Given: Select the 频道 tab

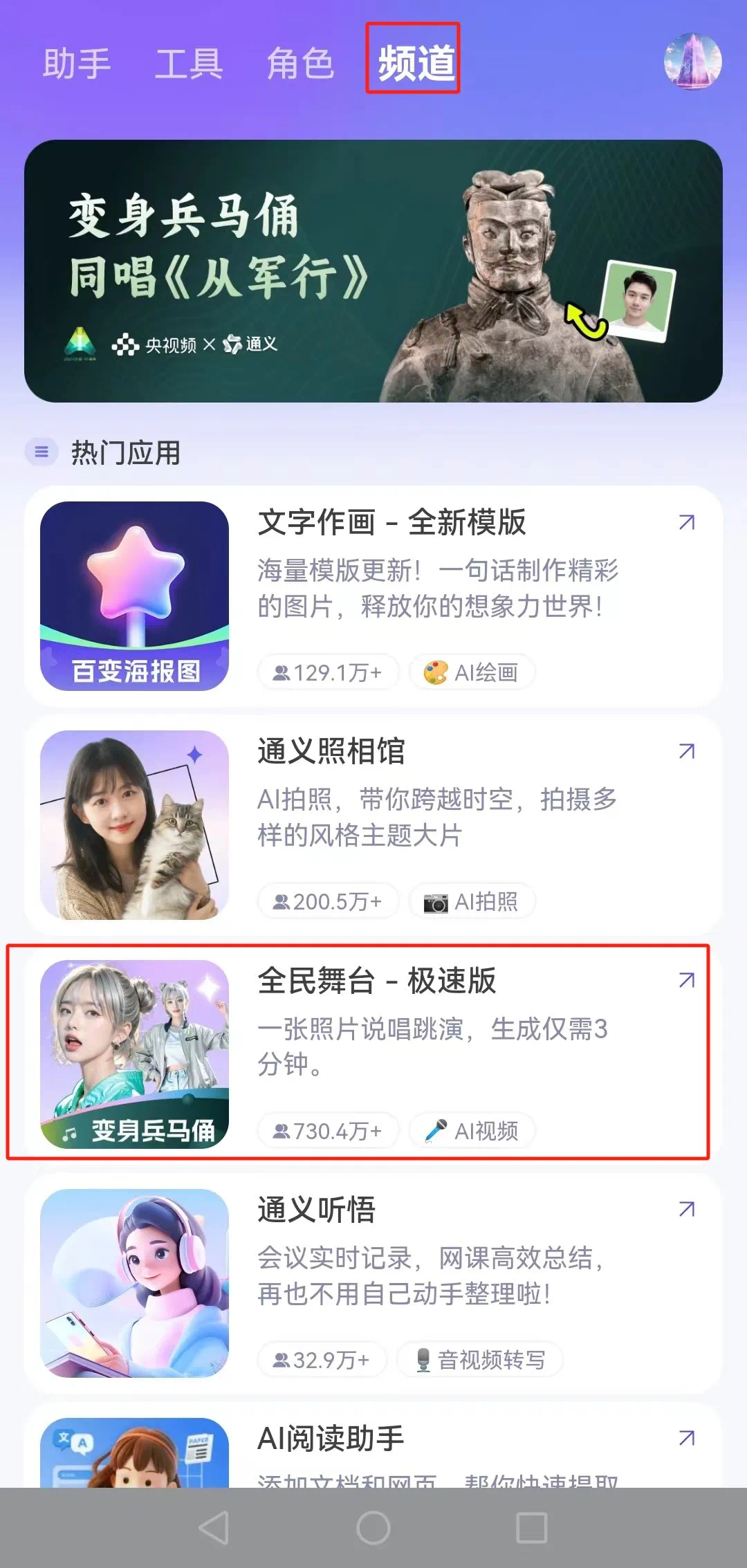Looking at the screenshot, I should point(414,62).
